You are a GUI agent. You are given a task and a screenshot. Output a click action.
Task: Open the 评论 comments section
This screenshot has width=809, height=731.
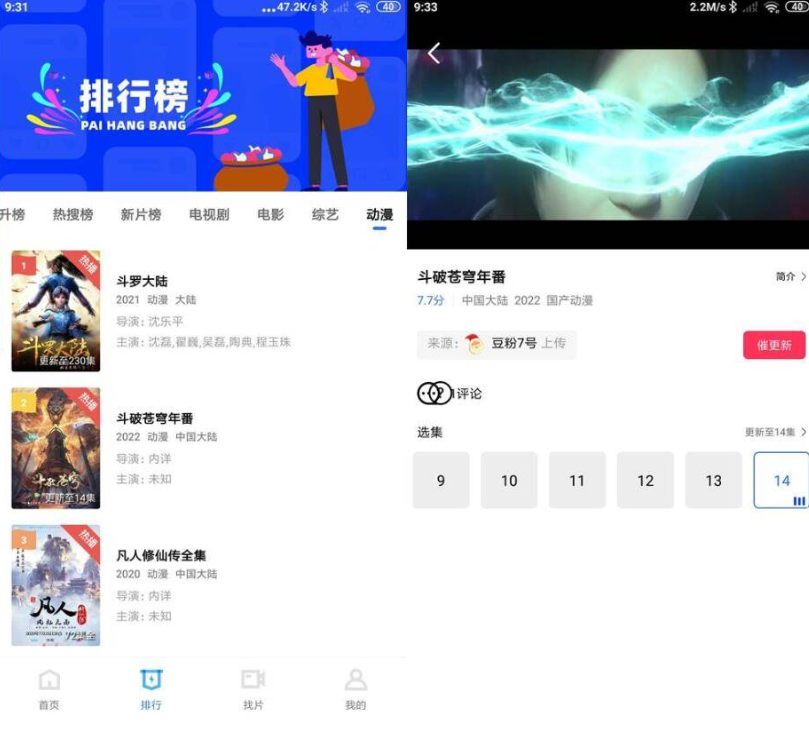[x=450, y=394]
